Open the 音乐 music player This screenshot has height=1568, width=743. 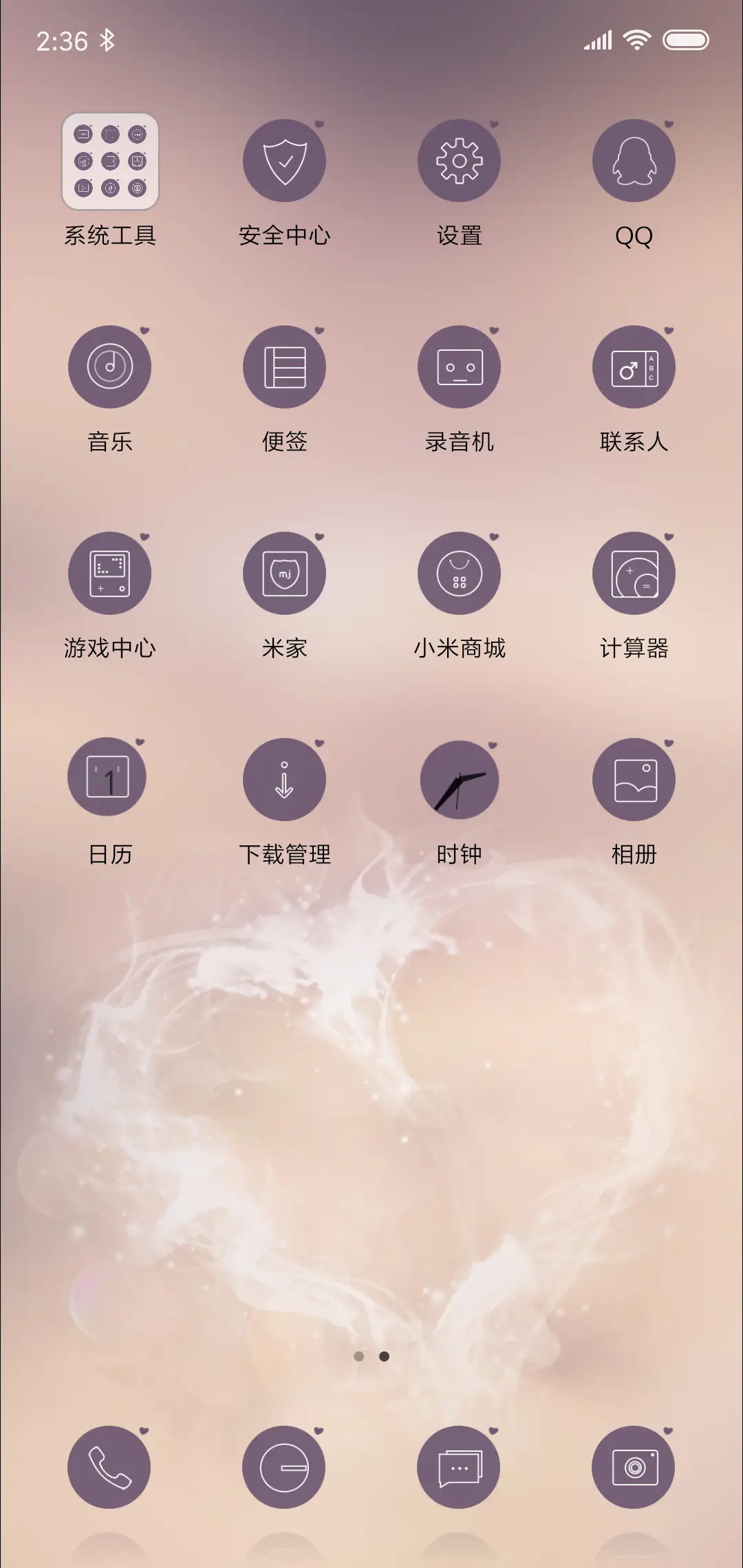click(x=109, y=367)
